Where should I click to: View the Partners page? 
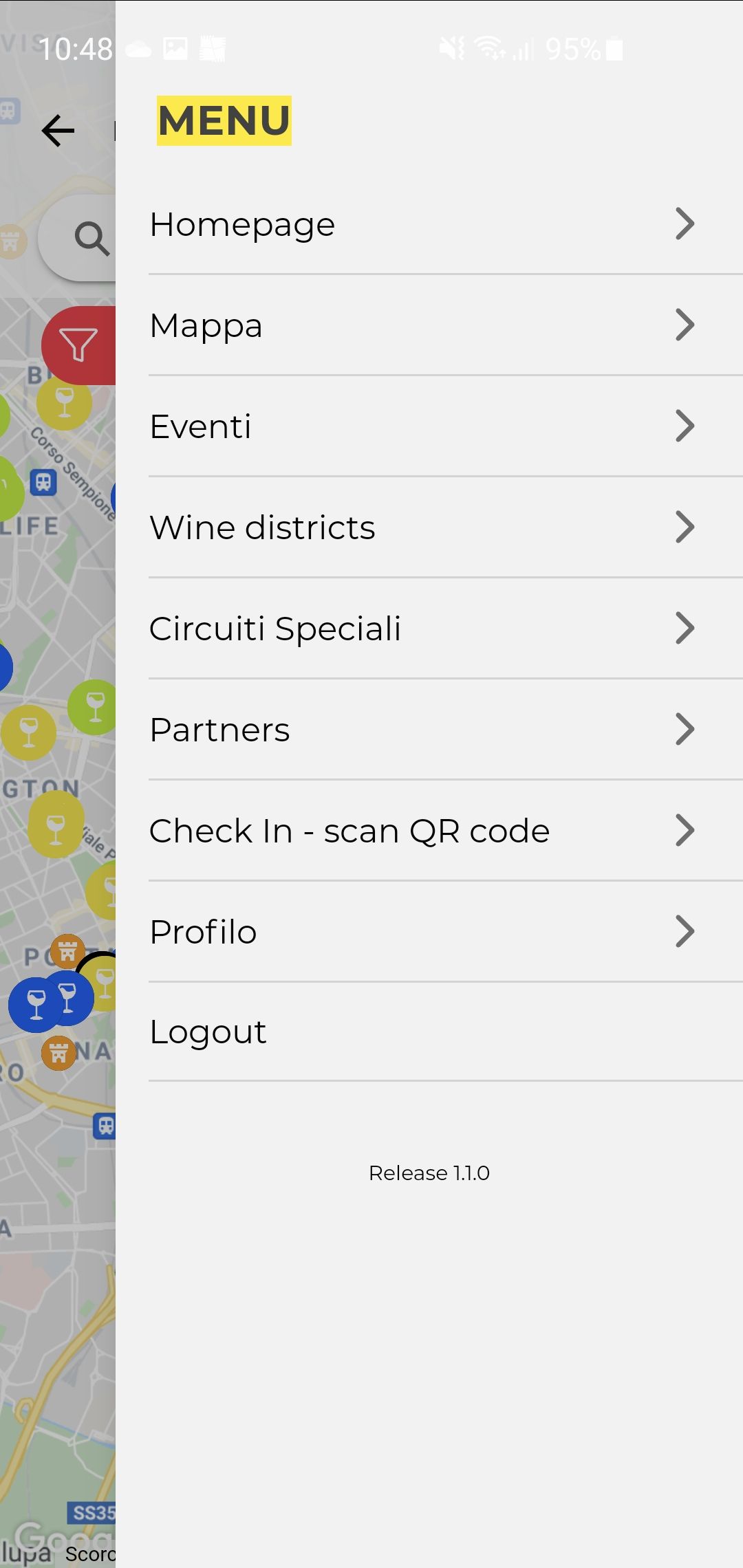click(421, 730)
